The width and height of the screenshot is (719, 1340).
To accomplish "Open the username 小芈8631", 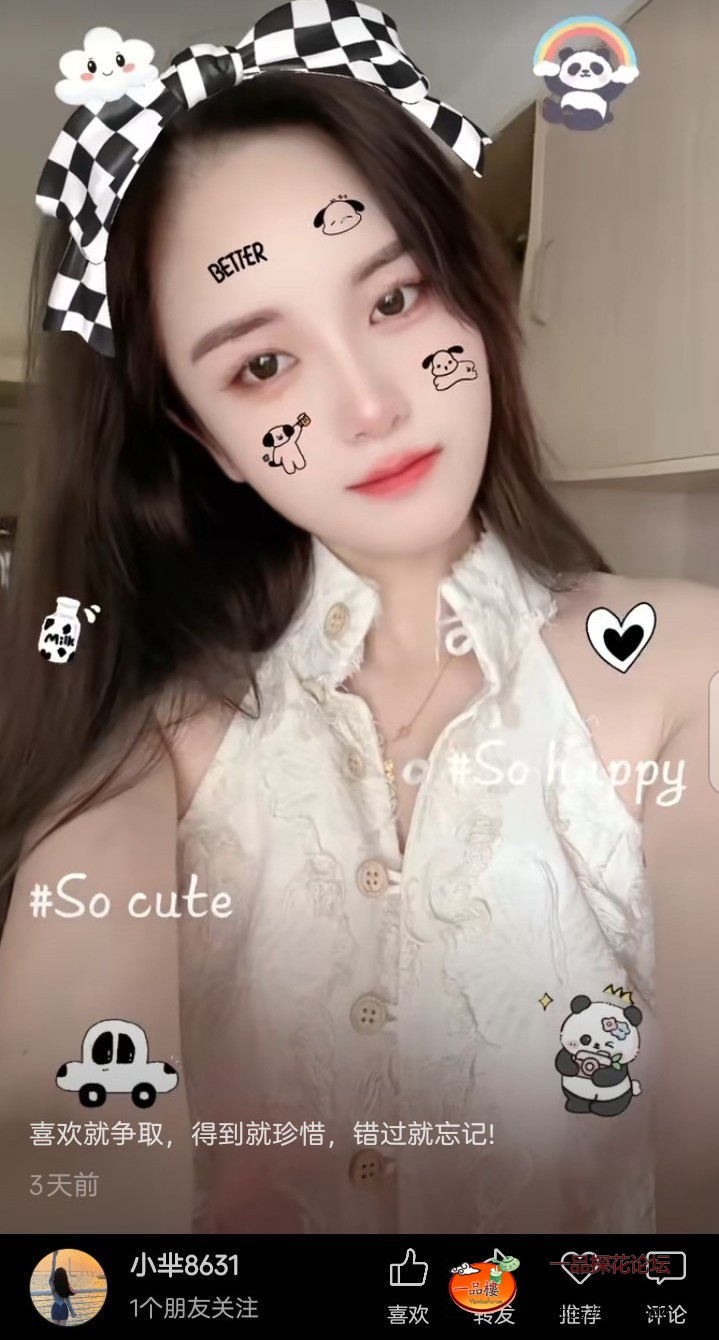I will tap(185, 1266).
